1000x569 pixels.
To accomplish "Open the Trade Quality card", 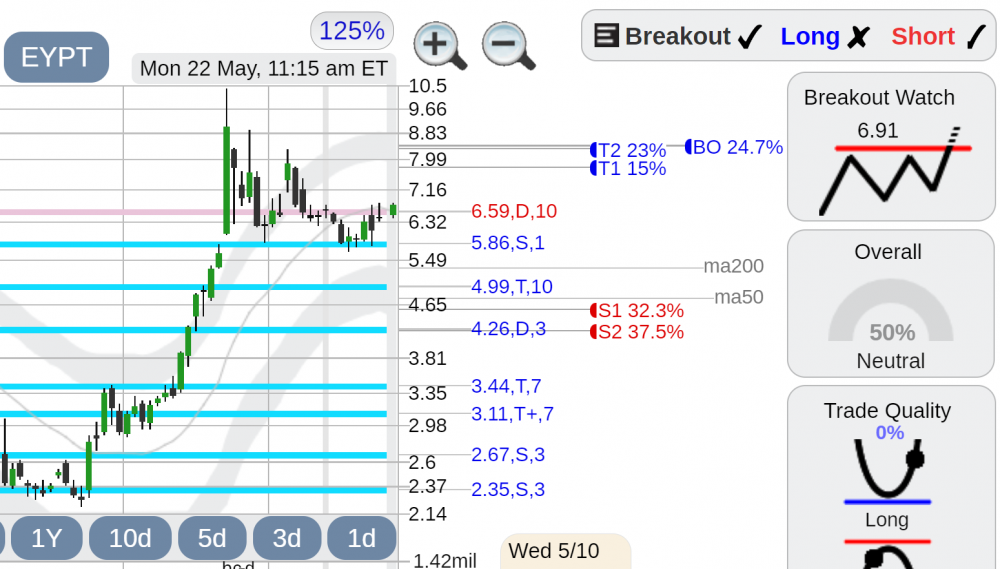I will (891, 475).
